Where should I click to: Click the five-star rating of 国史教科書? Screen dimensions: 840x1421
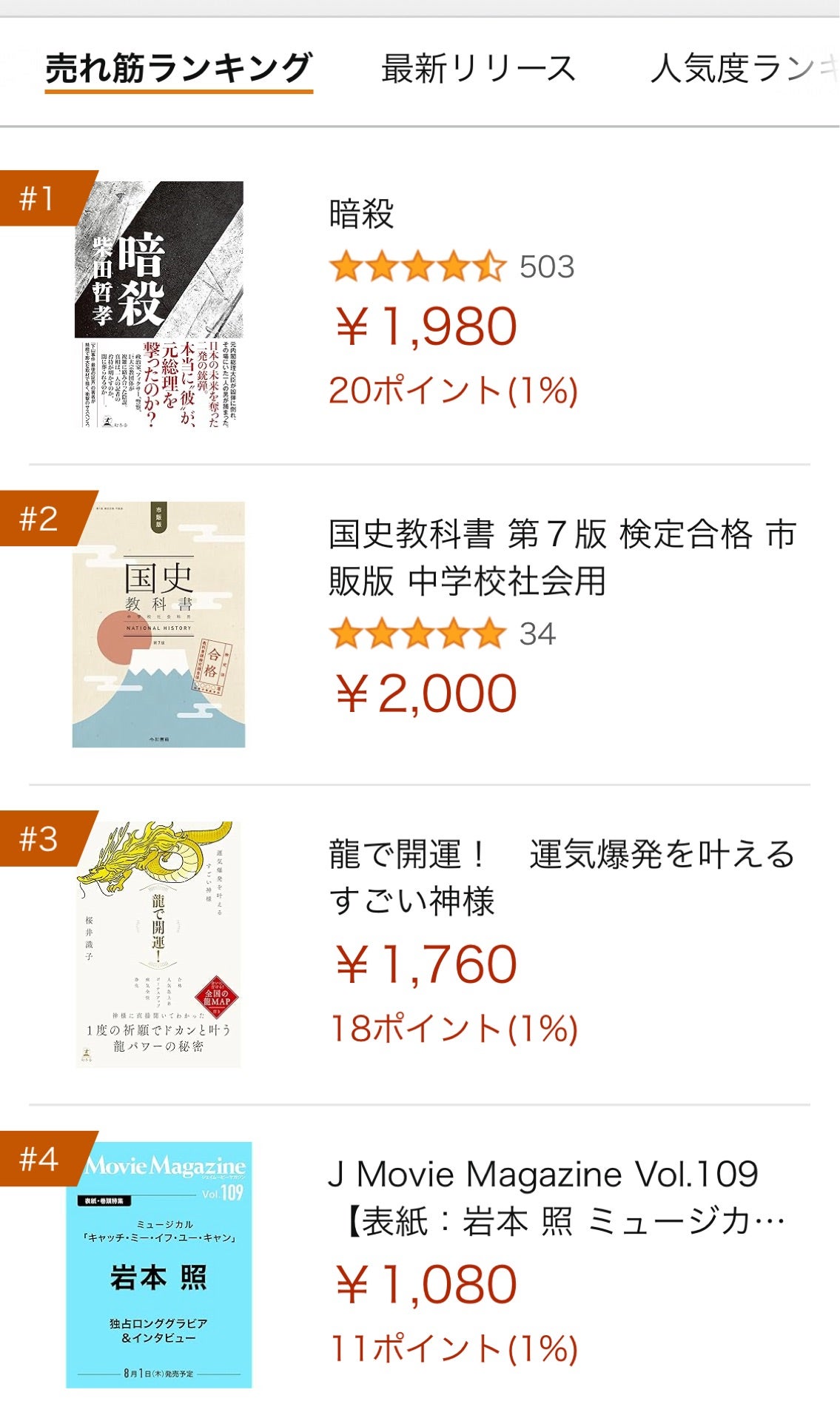(418, 633)
